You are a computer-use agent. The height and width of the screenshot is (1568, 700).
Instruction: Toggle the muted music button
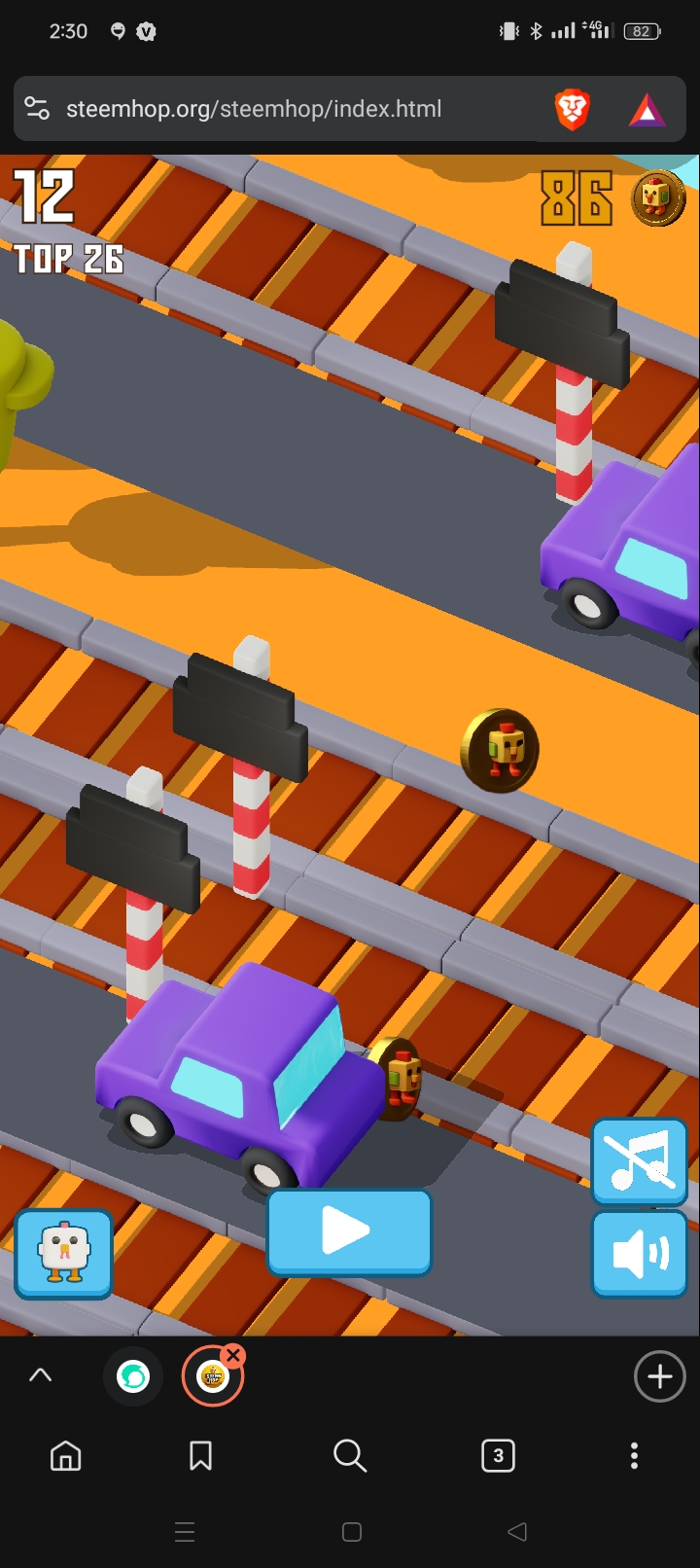click(x=640, y=1162)
